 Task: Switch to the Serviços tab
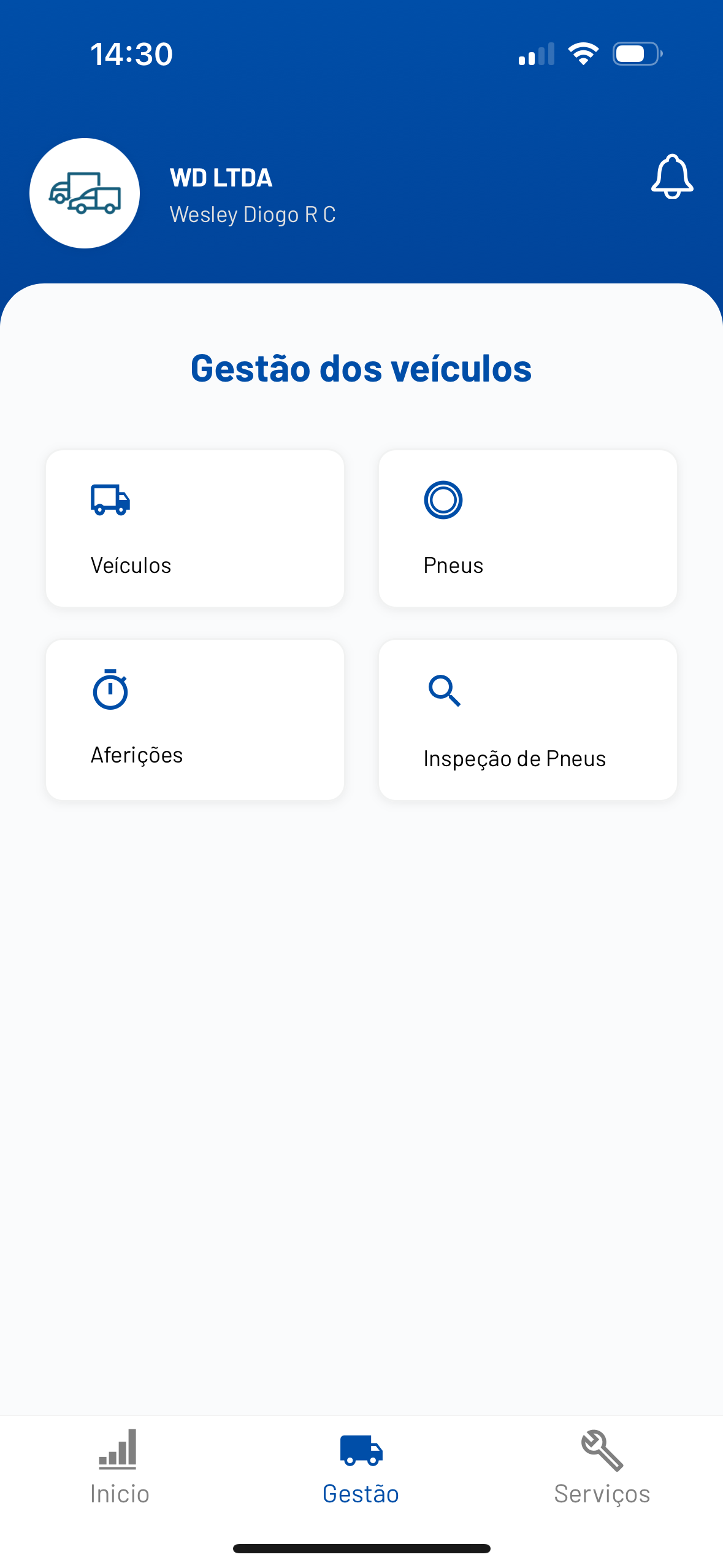click(602, 1466)
